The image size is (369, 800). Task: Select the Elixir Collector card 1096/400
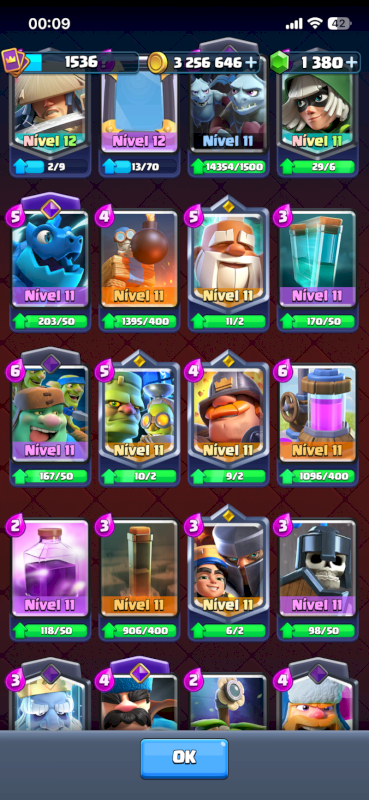317,422
